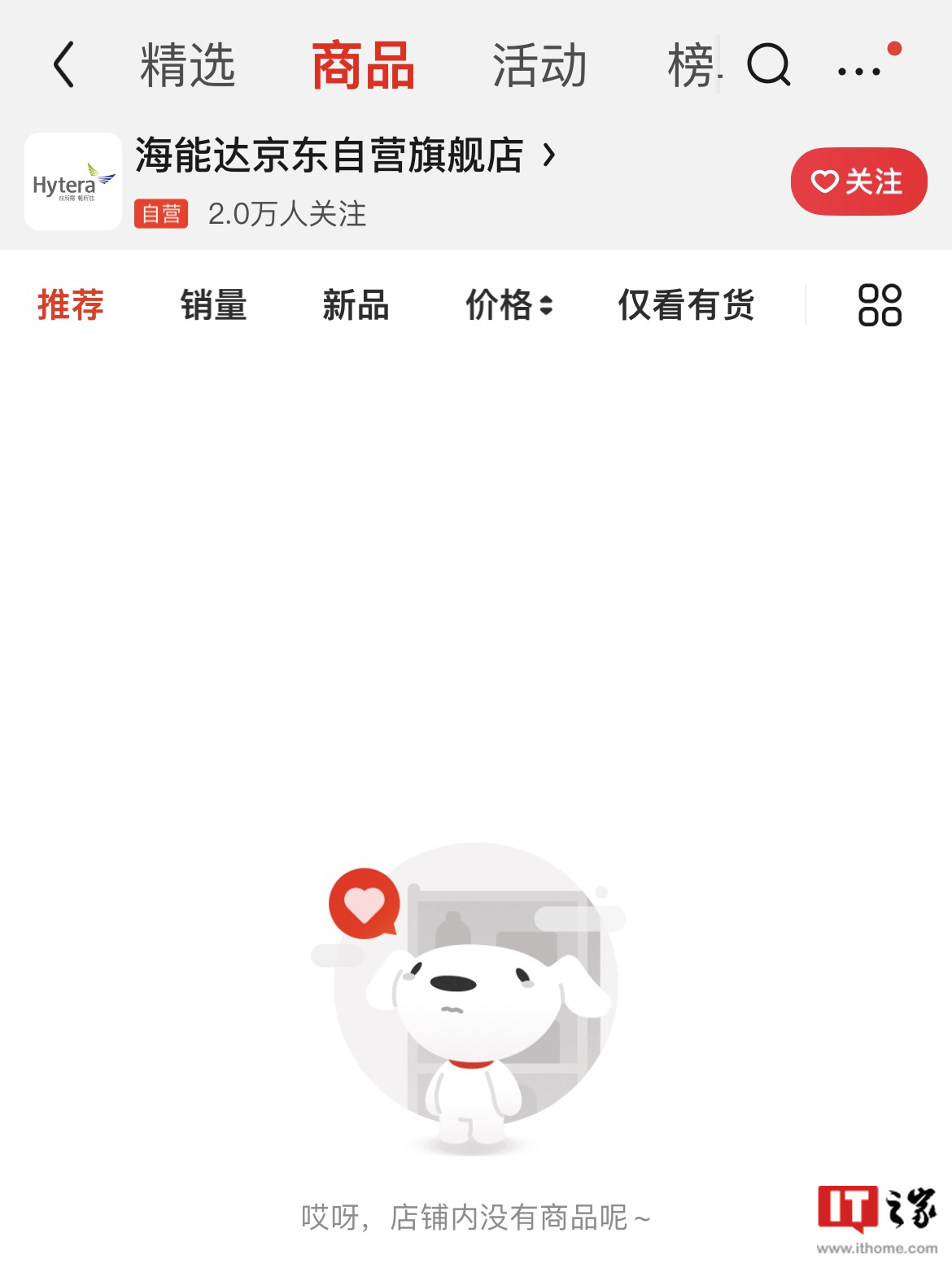Open the price sort order selector
The height and width of the screenshot is (1268, 952).
click(547, 305)
